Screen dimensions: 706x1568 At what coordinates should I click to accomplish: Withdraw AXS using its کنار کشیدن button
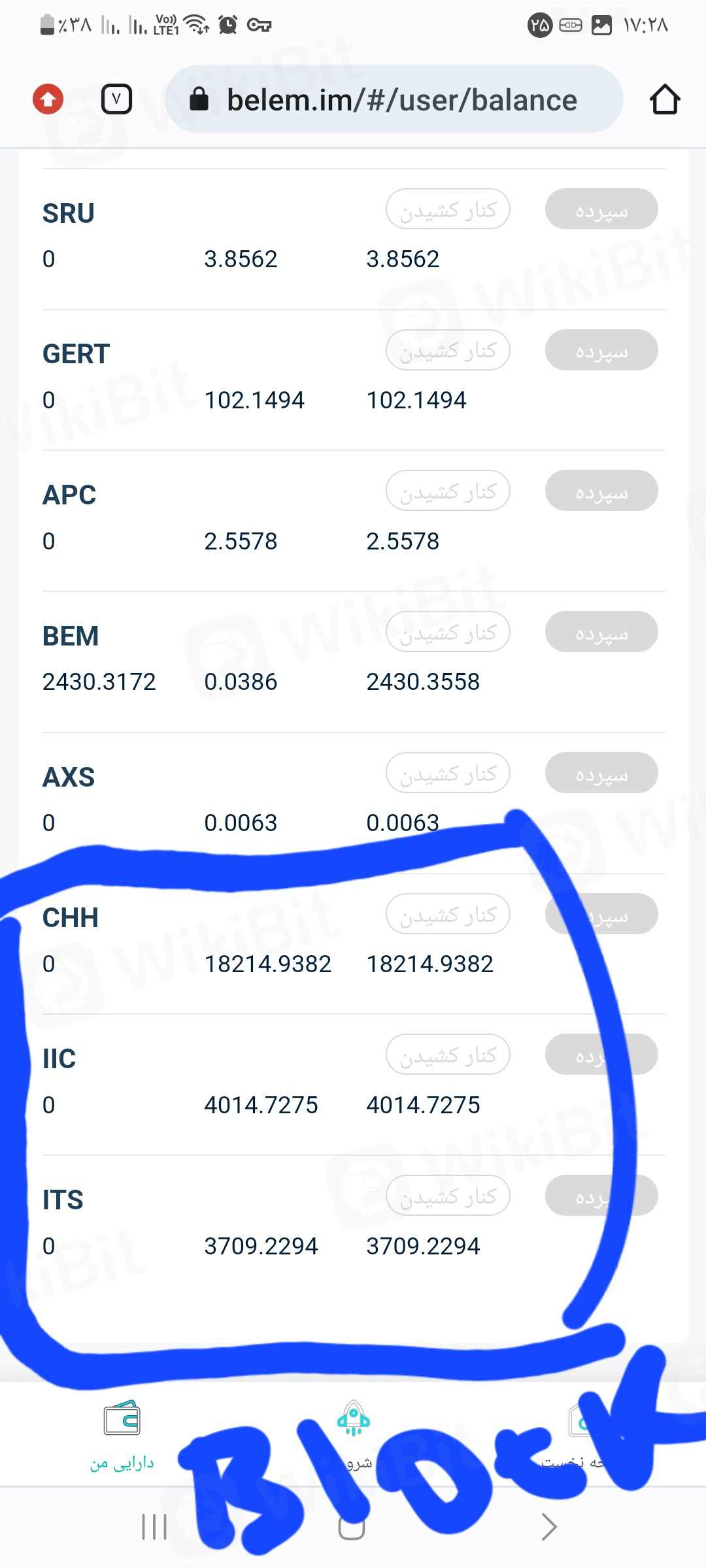point(448,774)
